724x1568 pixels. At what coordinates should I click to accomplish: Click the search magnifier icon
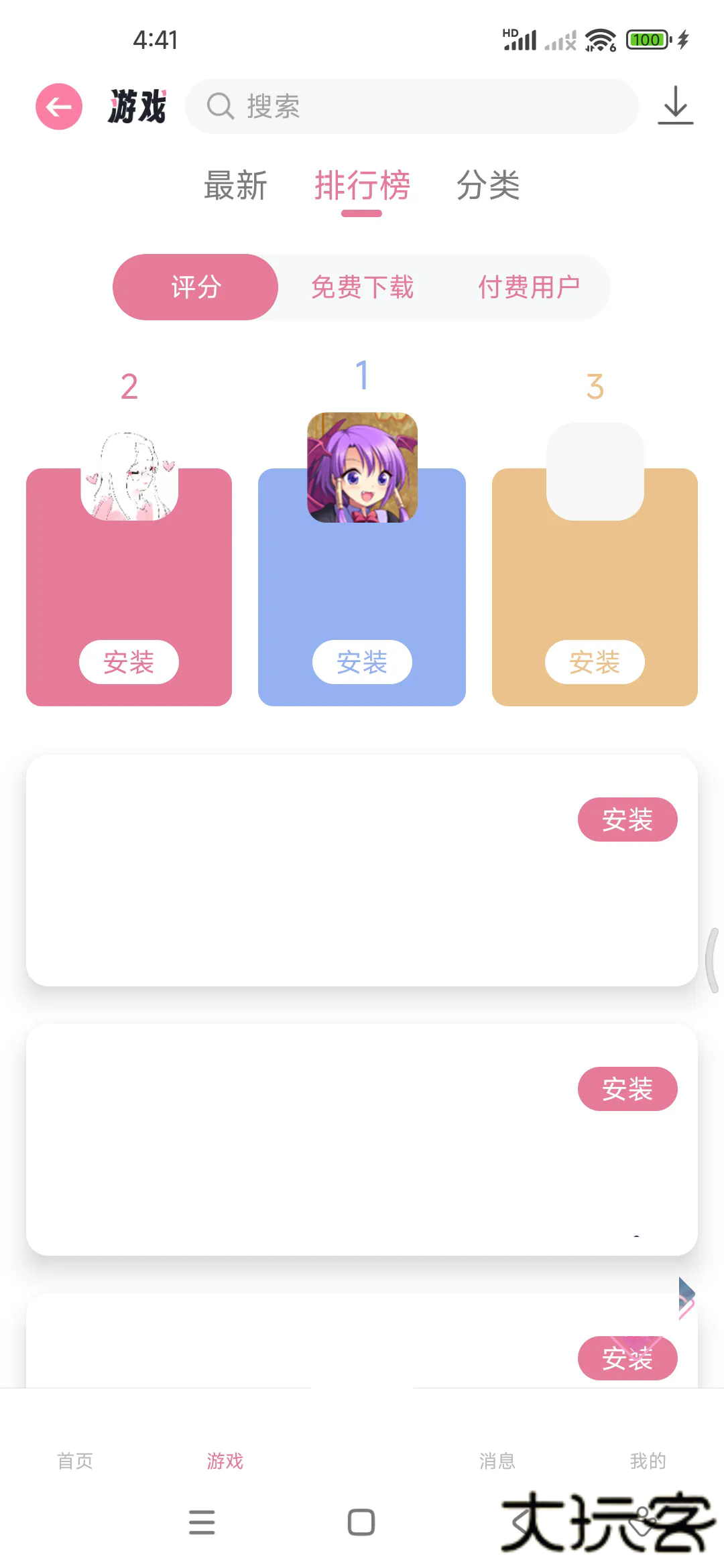[220, 107]
